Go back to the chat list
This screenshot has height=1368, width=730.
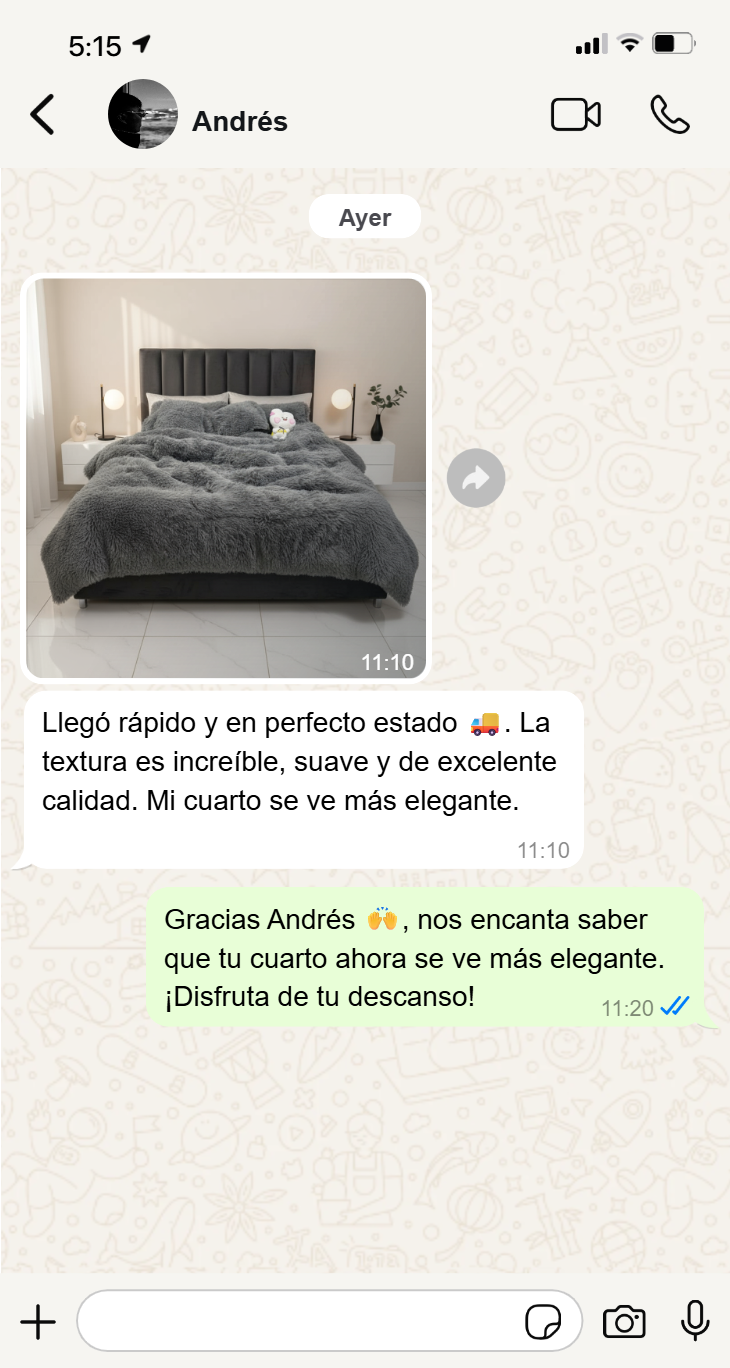(x=42, y=115)
